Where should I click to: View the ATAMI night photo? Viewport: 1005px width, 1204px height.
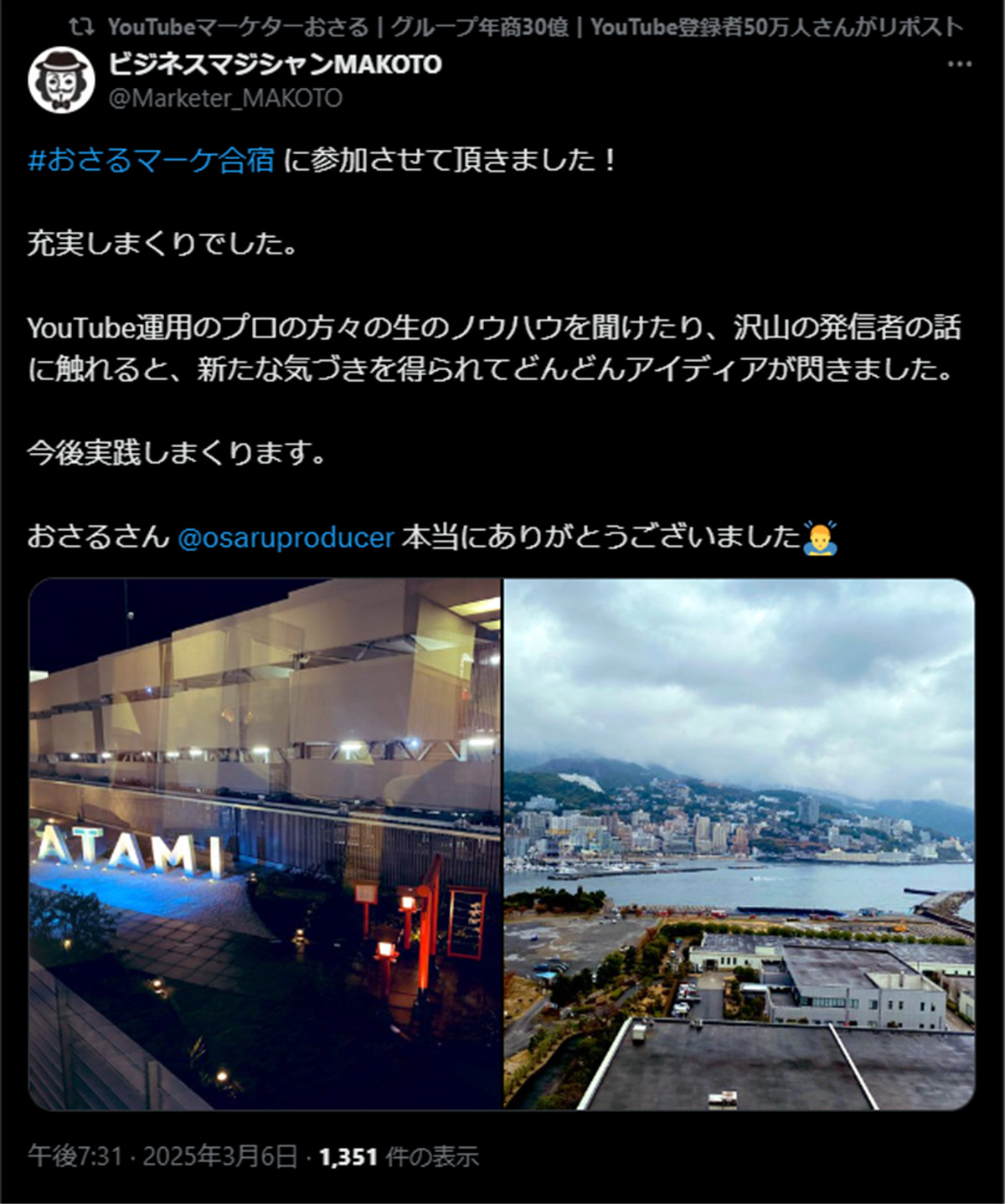pos(265,844)
